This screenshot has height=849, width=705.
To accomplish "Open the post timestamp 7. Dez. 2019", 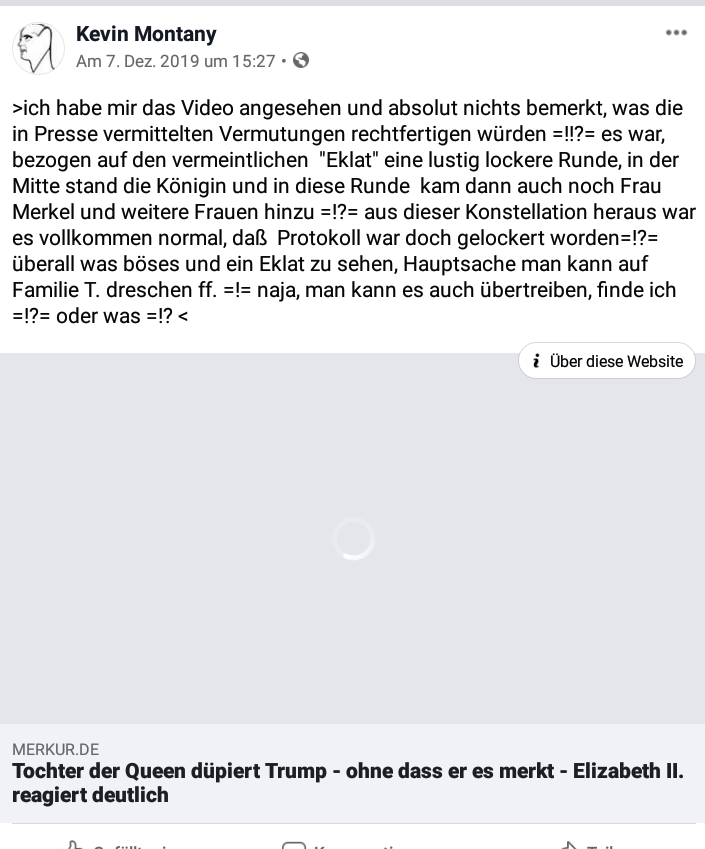I will 175,61.
